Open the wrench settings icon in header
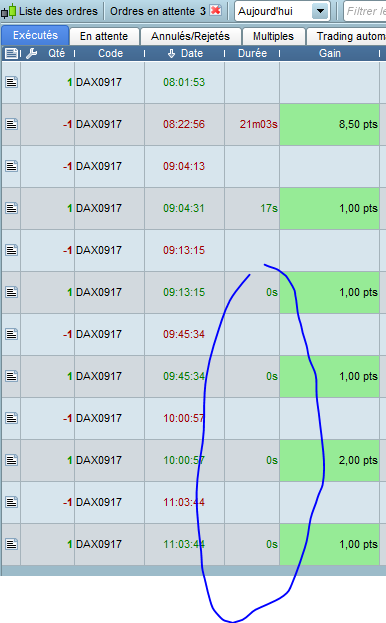The width and height of the screenshot is (386, 623). (31, 53)
